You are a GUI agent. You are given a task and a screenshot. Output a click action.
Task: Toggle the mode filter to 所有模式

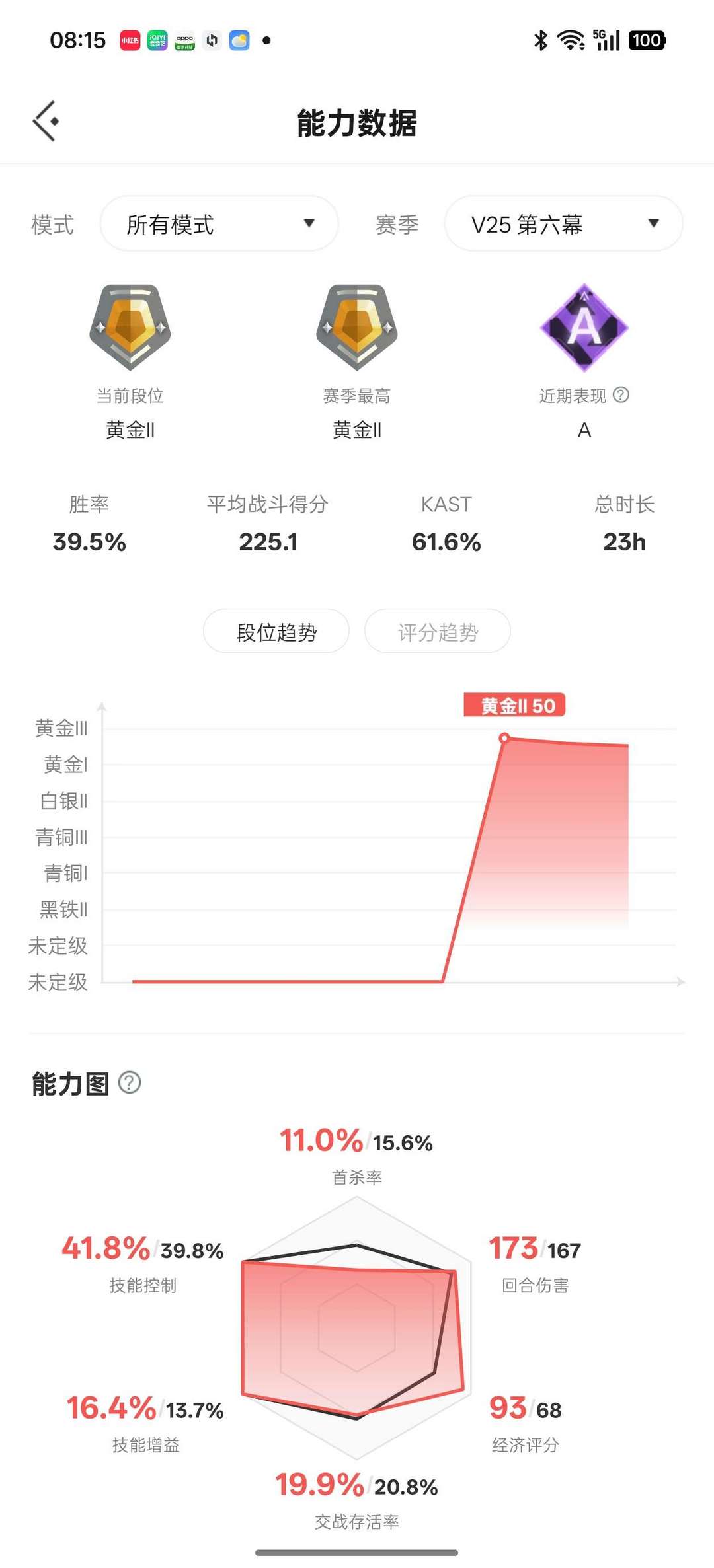[219, 224]
